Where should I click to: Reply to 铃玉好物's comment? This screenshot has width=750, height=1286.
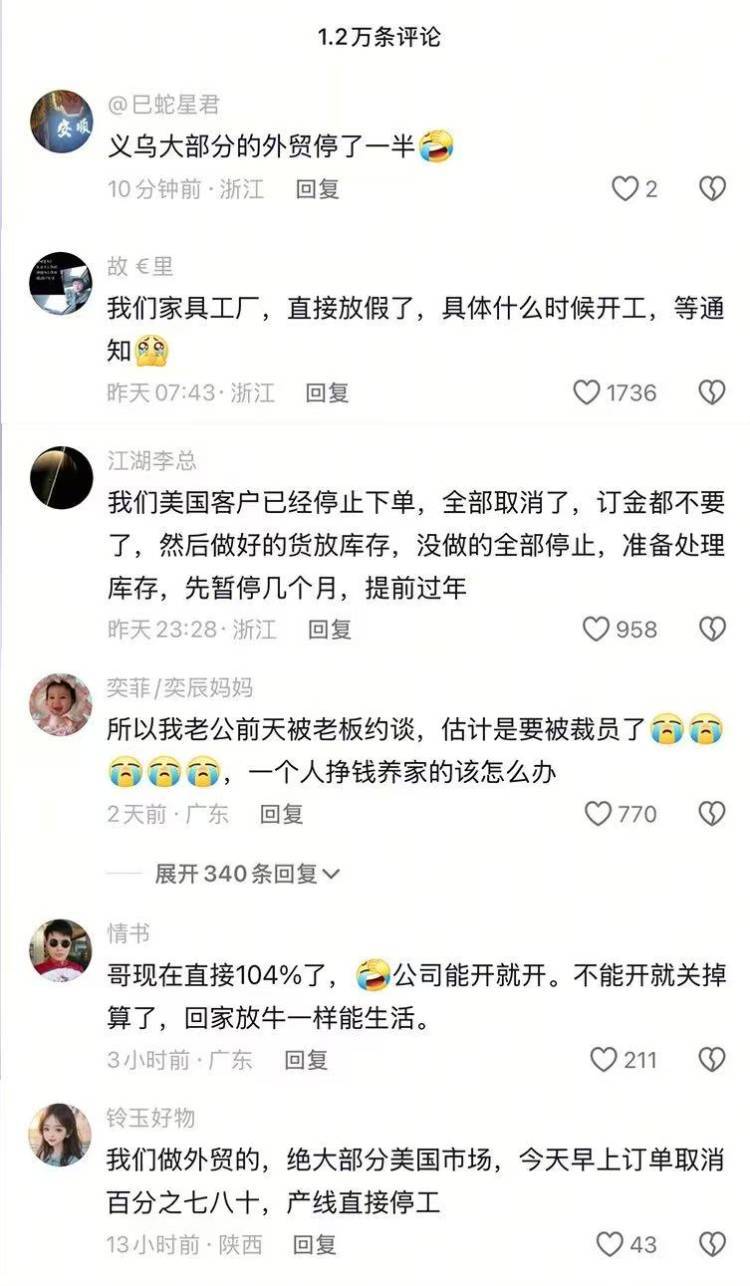(314, 1245)
